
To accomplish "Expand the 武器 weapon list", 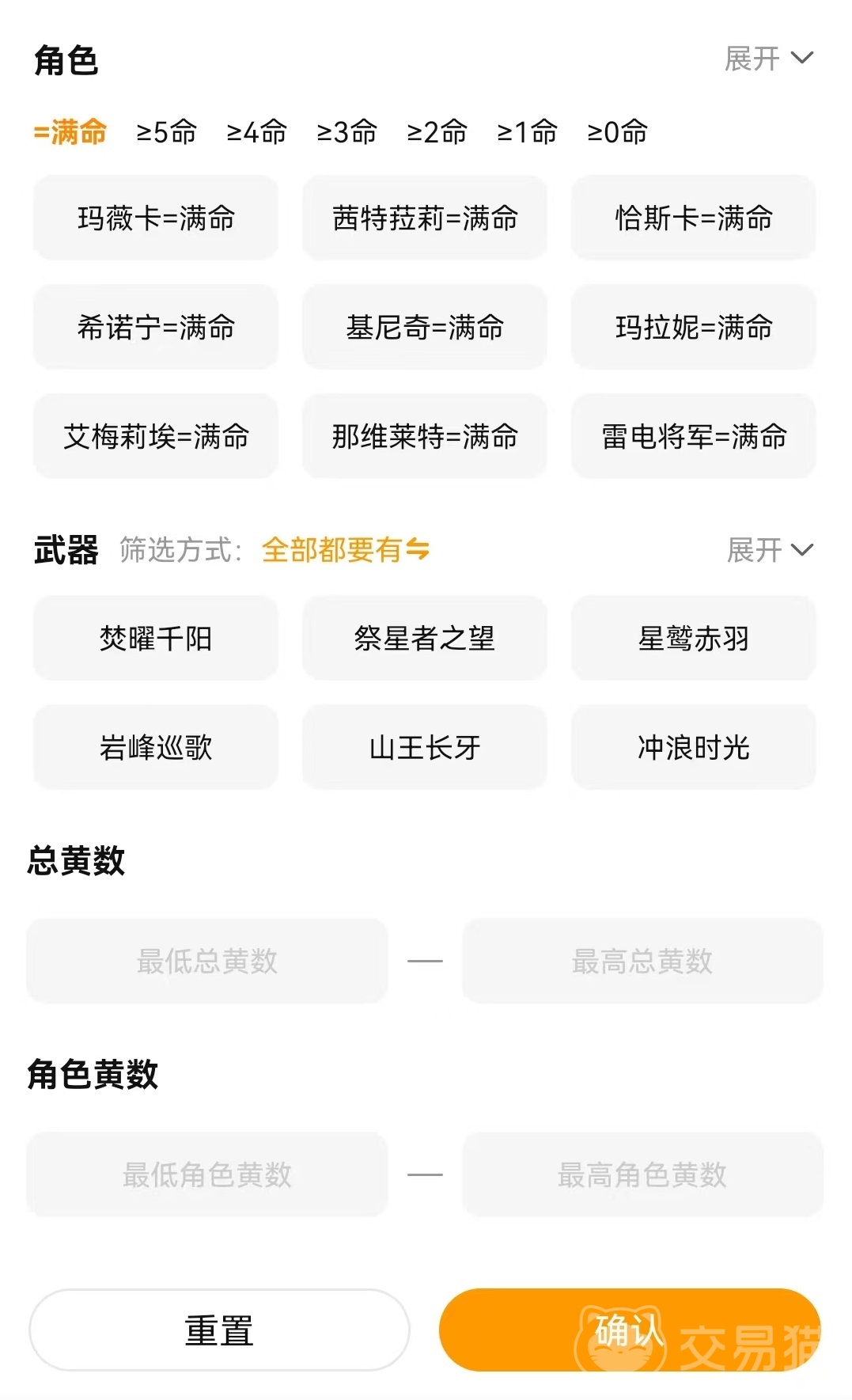I will tap(769, 550).
